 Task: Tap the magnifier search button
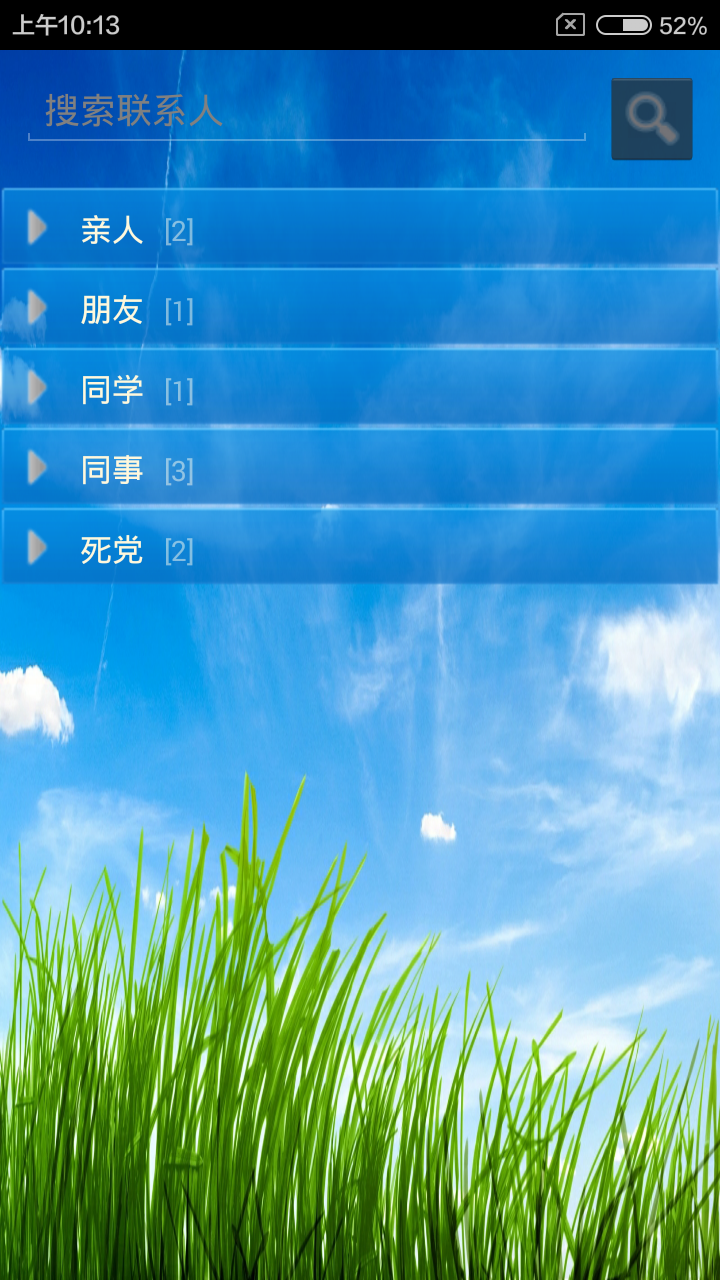click(651, 119)
